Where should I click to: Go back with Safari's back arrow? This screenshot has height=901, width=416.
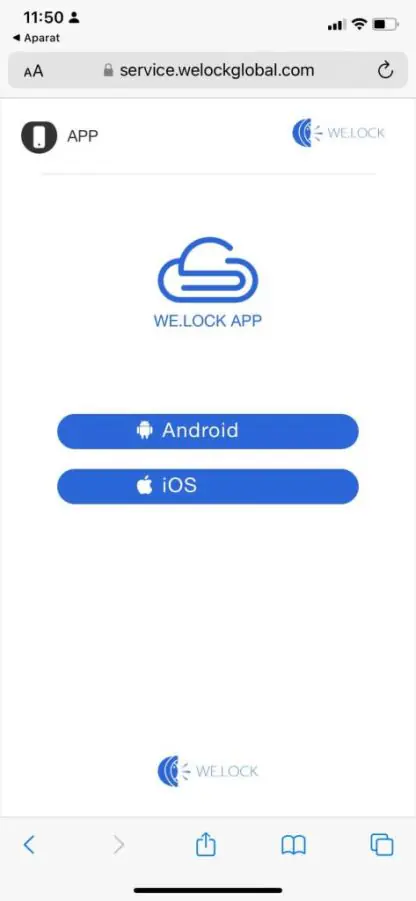coord(29,844)
